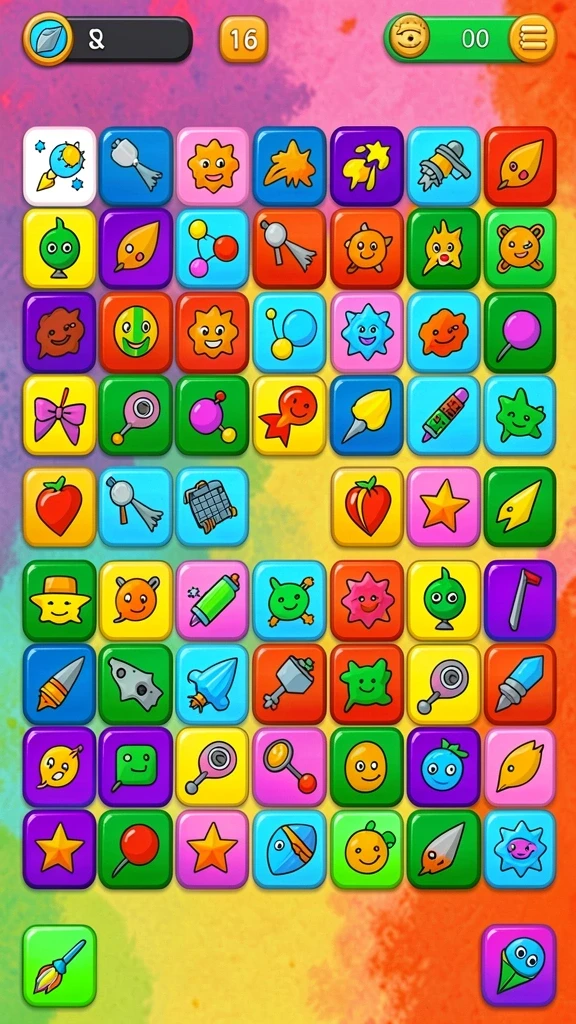576x1024 pixels.
Task: Tap the gem currency icon
Action: tap(48, 39)
